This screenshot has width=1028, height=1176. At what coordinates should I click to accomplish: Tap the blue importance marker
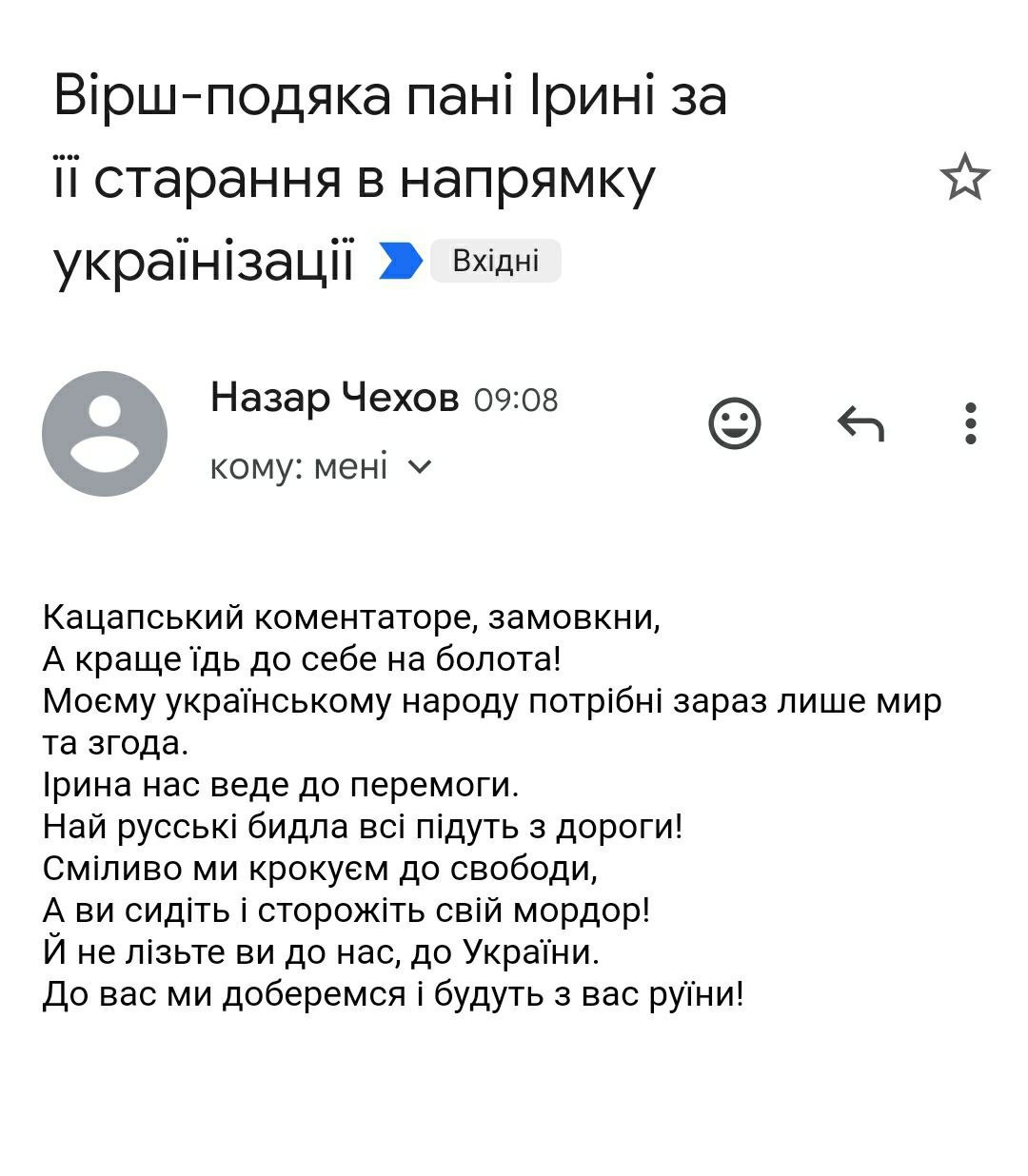click(400, 261)
